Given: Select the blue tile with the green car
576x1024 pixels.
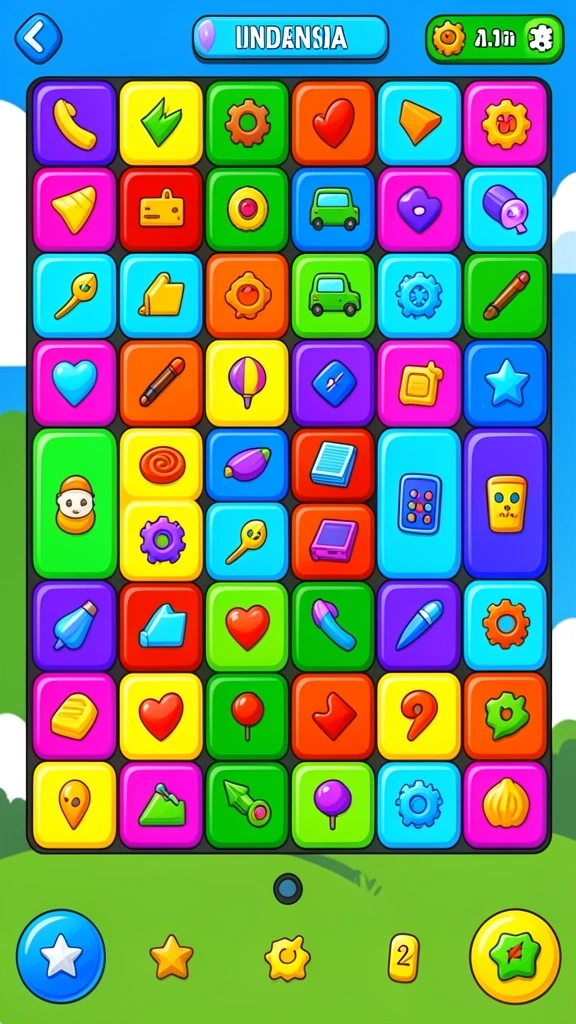Looking at the screenshot, I should [333, 210].
